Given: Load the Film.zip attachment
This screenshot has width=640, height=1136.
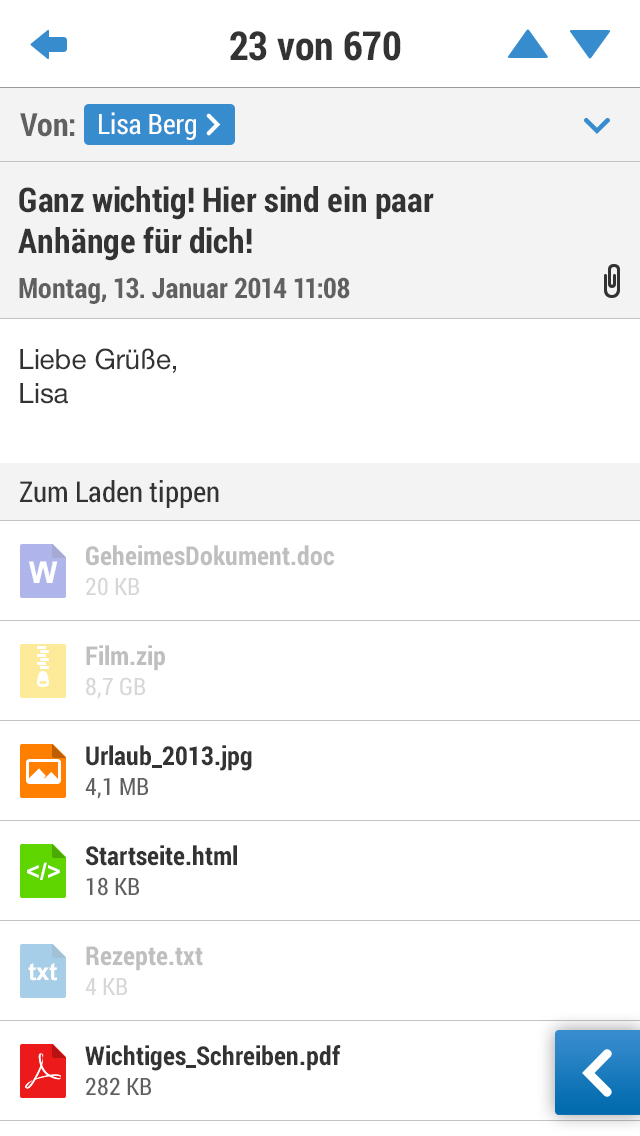Looking at the screenshot, I should click(x=125, y=670).
